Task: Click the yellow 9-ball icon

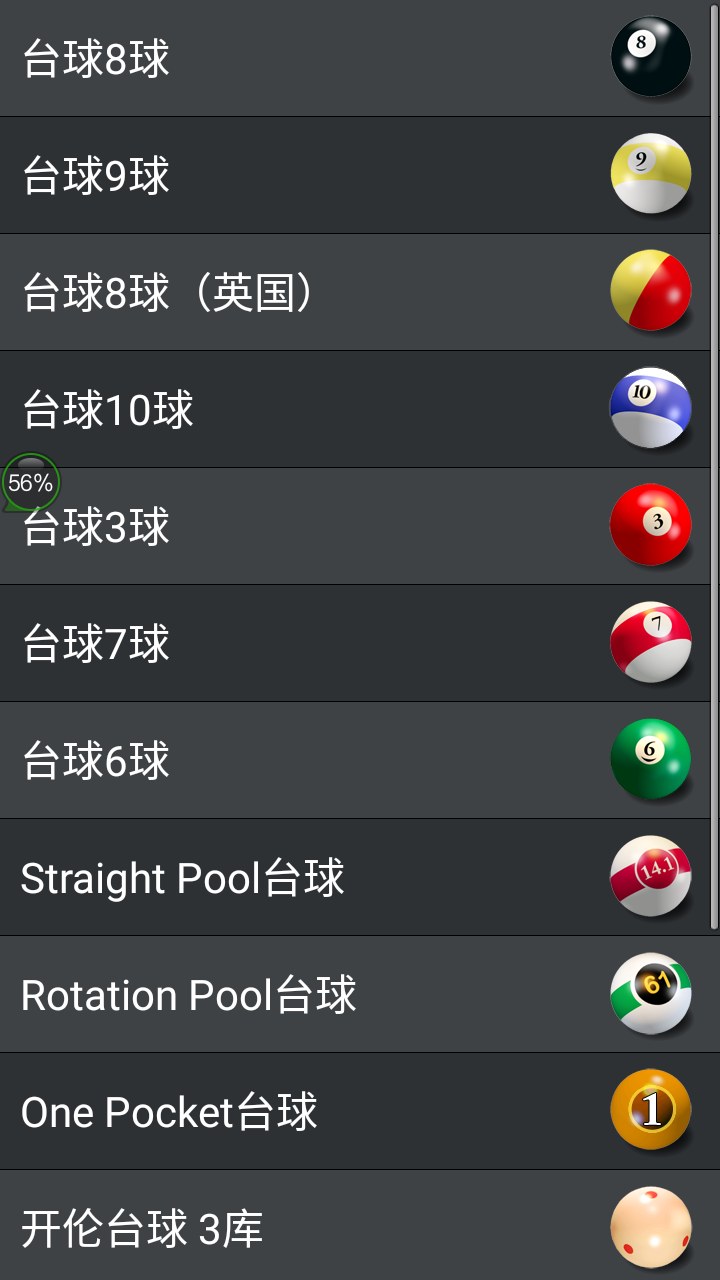Action: 651,173
